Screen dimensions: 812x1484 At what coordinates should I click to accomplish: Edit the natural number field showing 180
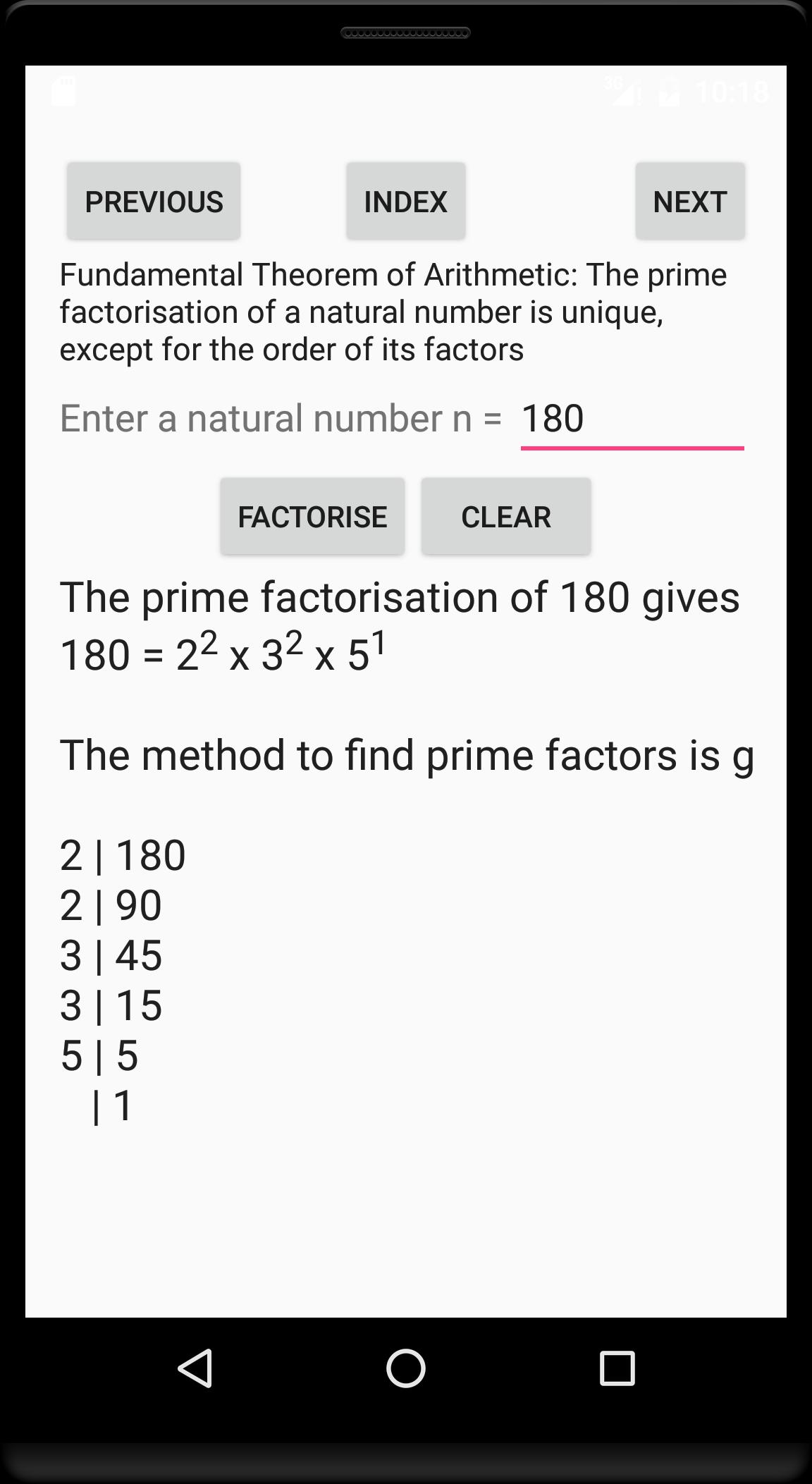click(x=632, y=419)
